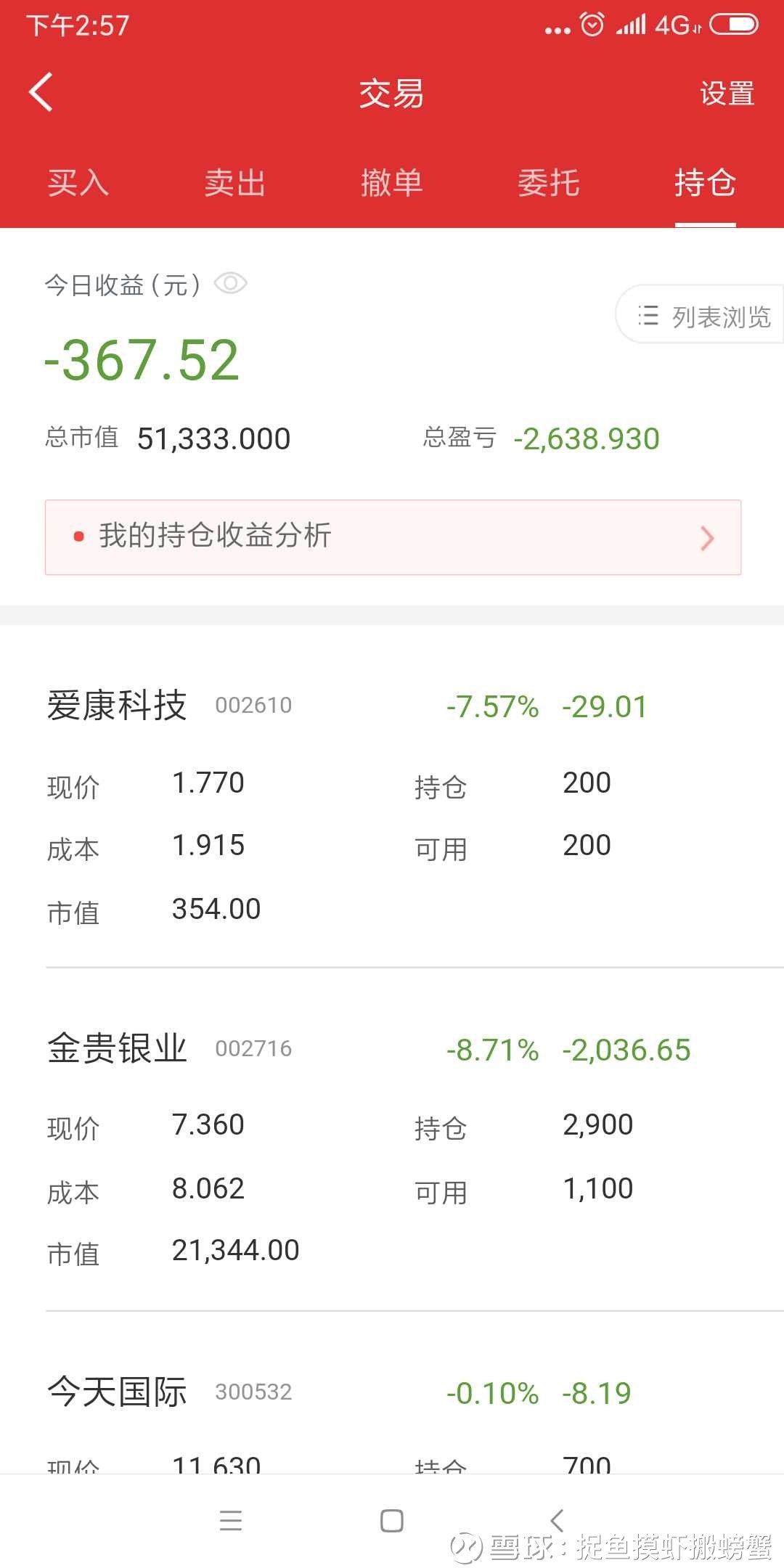This screenshot has width=784, height=1568.
Task: Open the 撤单 tab
Action: (x=392, y=182)
